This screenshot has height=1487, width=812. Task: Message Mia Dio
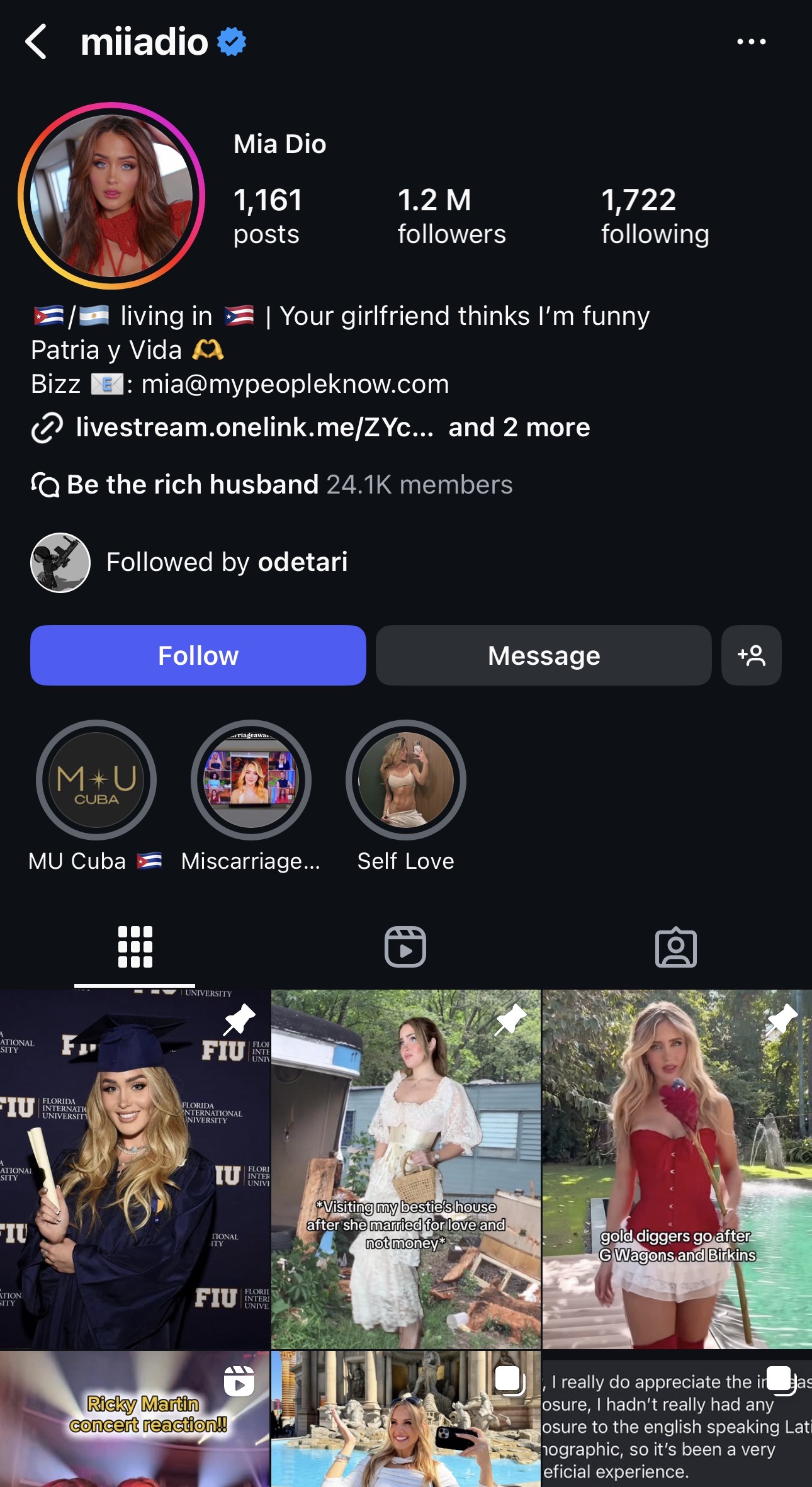[543, 655]
